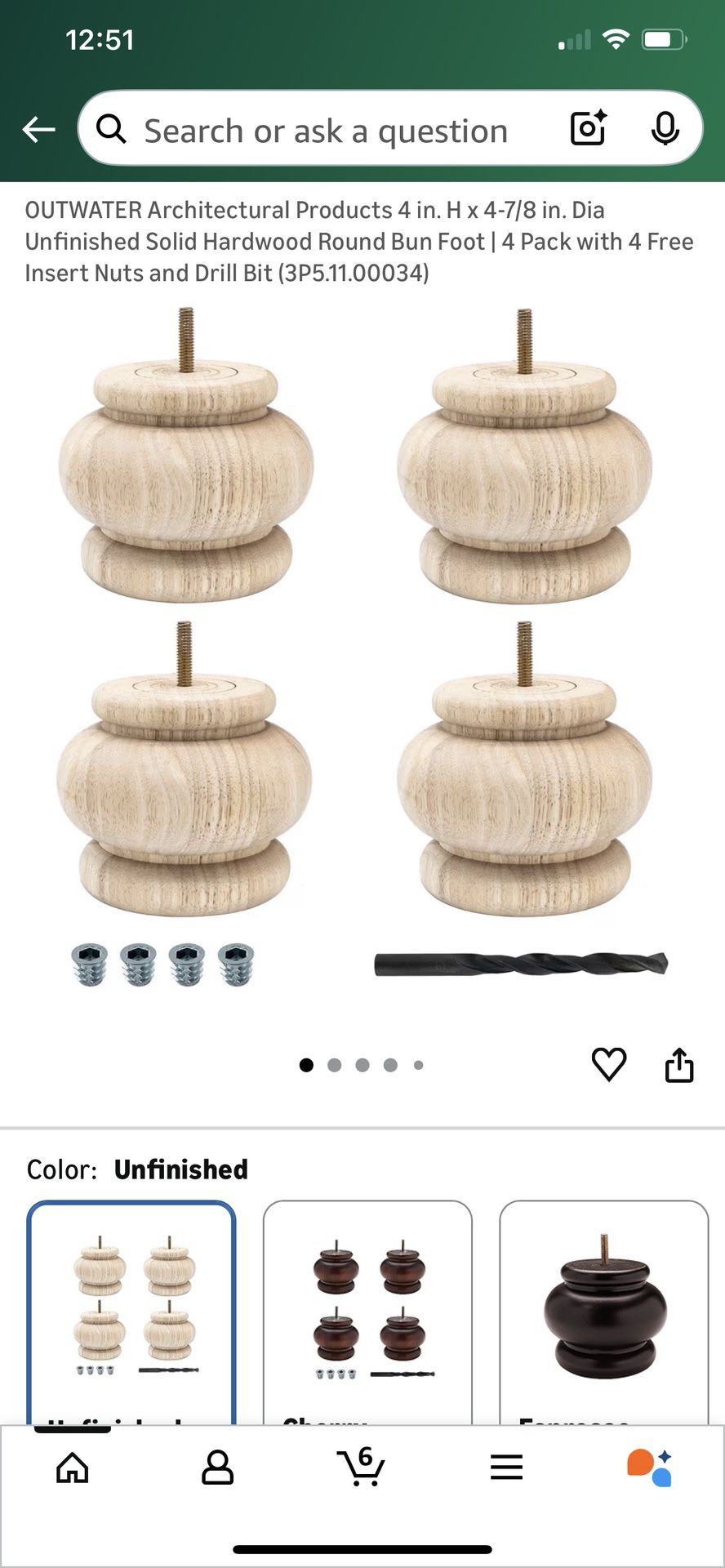This screenshot has width=725, height=1568.
Task: Share this product using the share icon
Action: pyautogui.click(x=680, y=1064)
